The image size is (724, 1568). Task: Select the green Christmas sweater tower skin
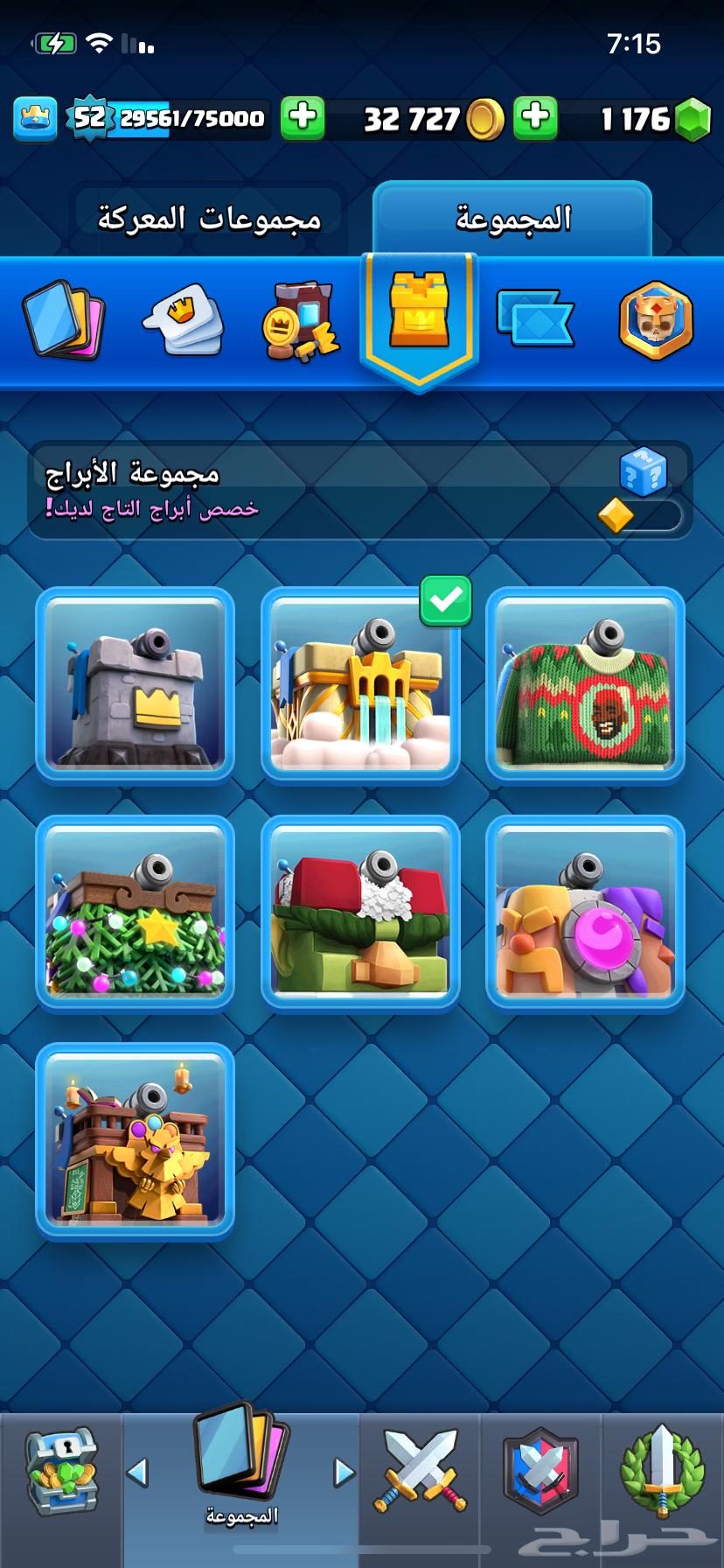[585, 683]
